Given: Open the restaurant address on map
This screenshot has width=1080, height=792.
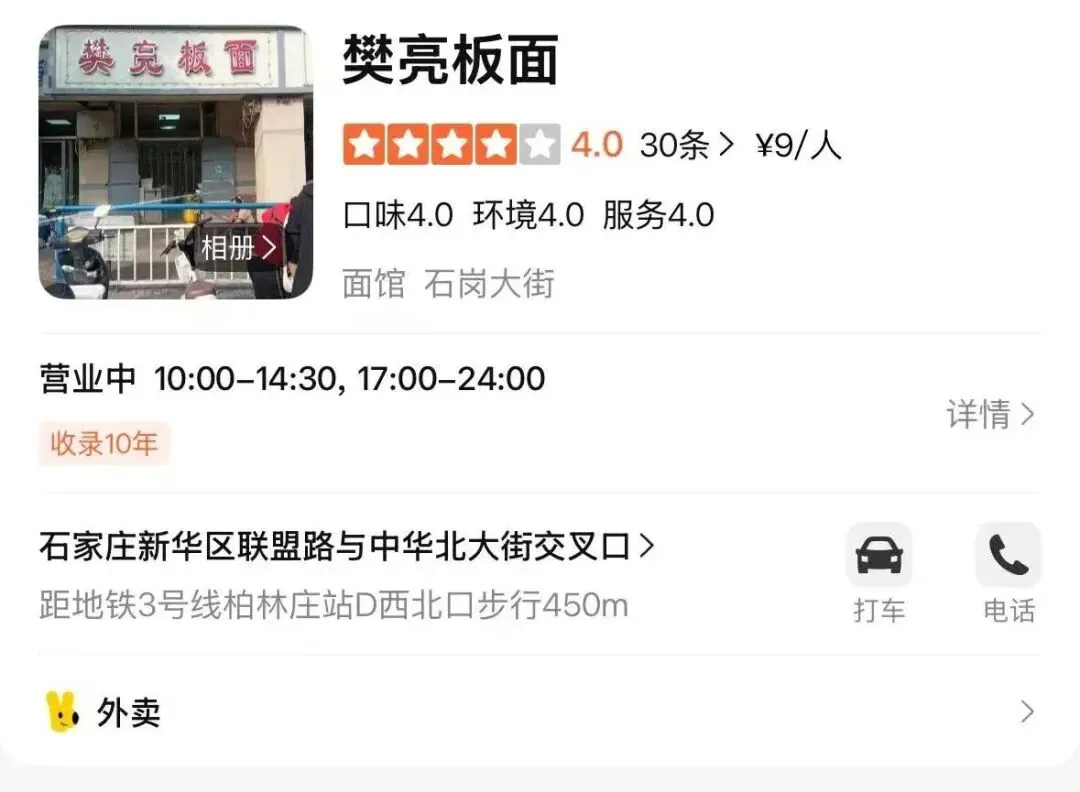Looking at the screenshot, I should coord(346,547).
